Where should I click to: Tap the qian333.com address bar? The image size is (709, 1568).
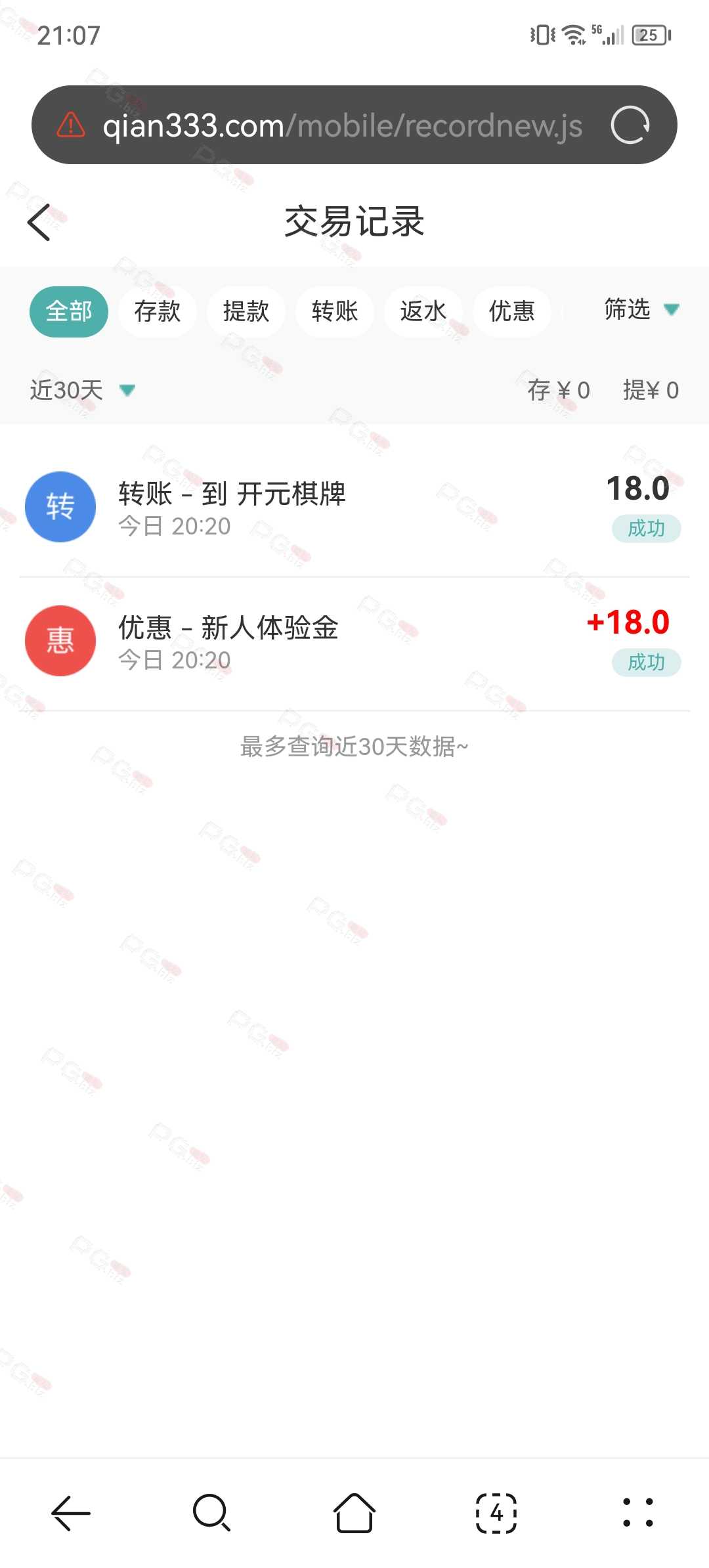[342, 125]
